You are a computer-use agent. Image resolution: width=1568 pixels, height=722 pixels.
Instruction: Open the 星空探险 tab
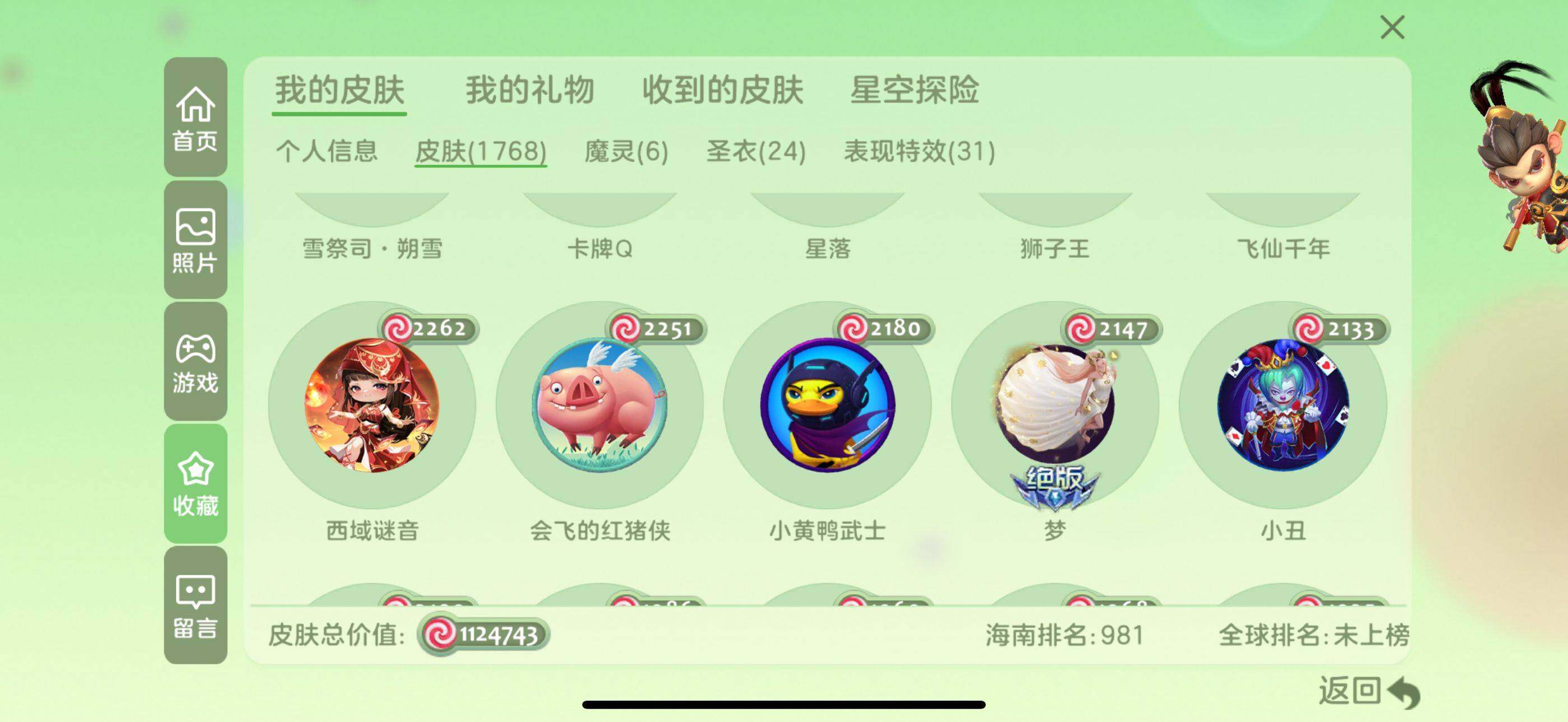click(914, 90)
